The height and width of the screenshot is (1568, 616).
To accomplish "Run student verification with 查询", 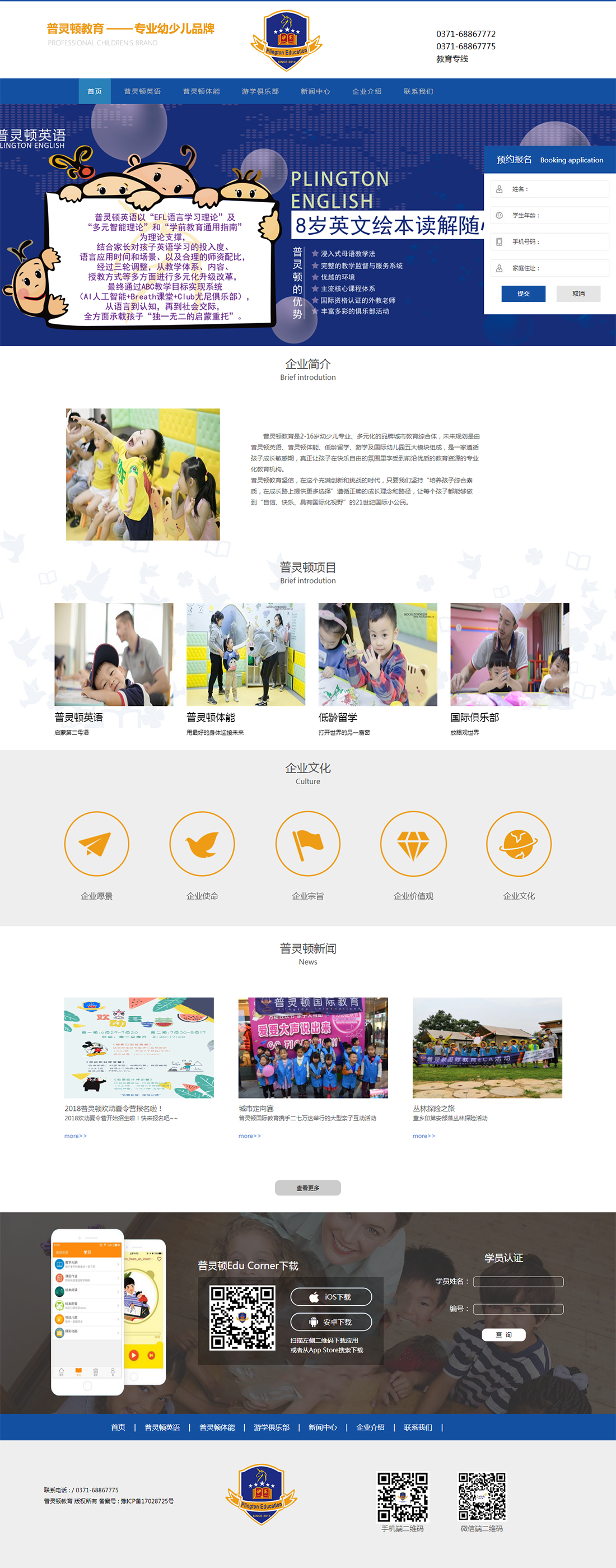I will click(503, 1335).
